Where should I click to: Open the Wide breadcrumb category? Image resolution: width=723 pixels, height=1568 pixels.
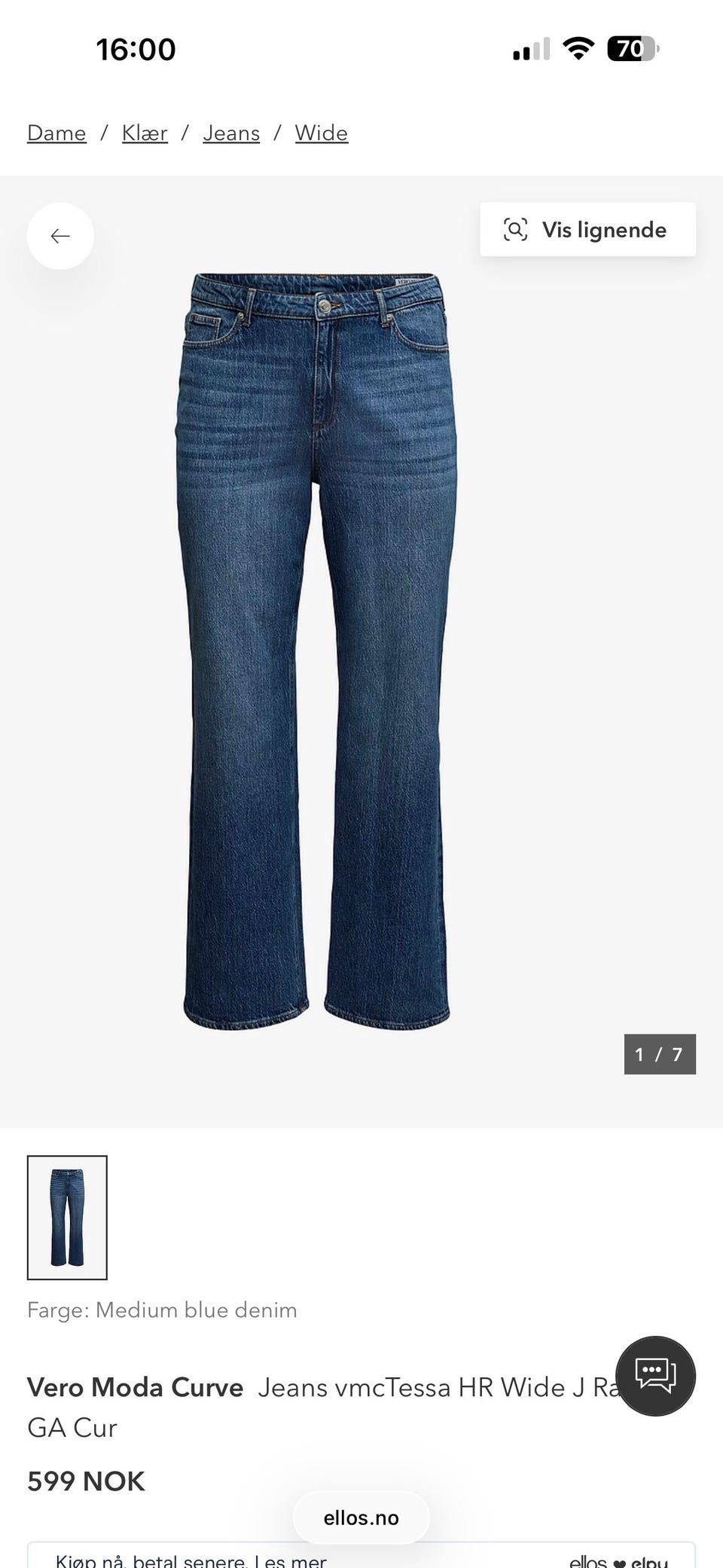pos(322,133)
